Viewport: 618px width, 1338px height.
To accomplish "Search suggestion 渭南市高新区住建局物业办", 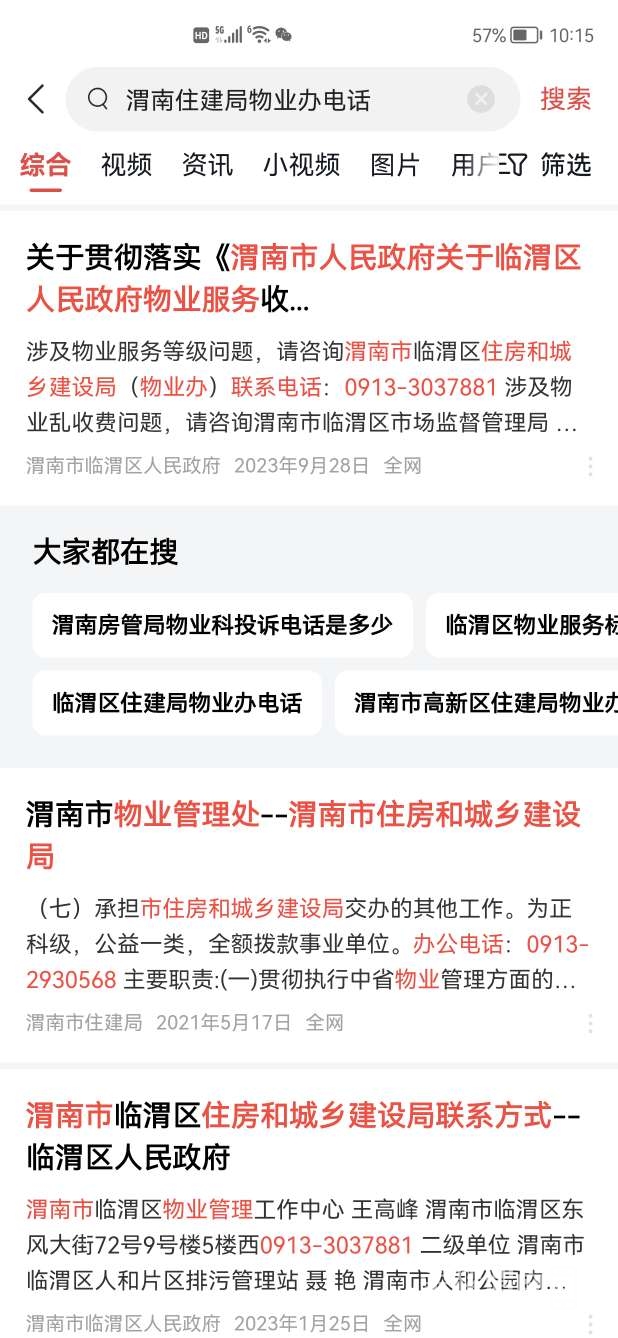I will coord(480,702).
